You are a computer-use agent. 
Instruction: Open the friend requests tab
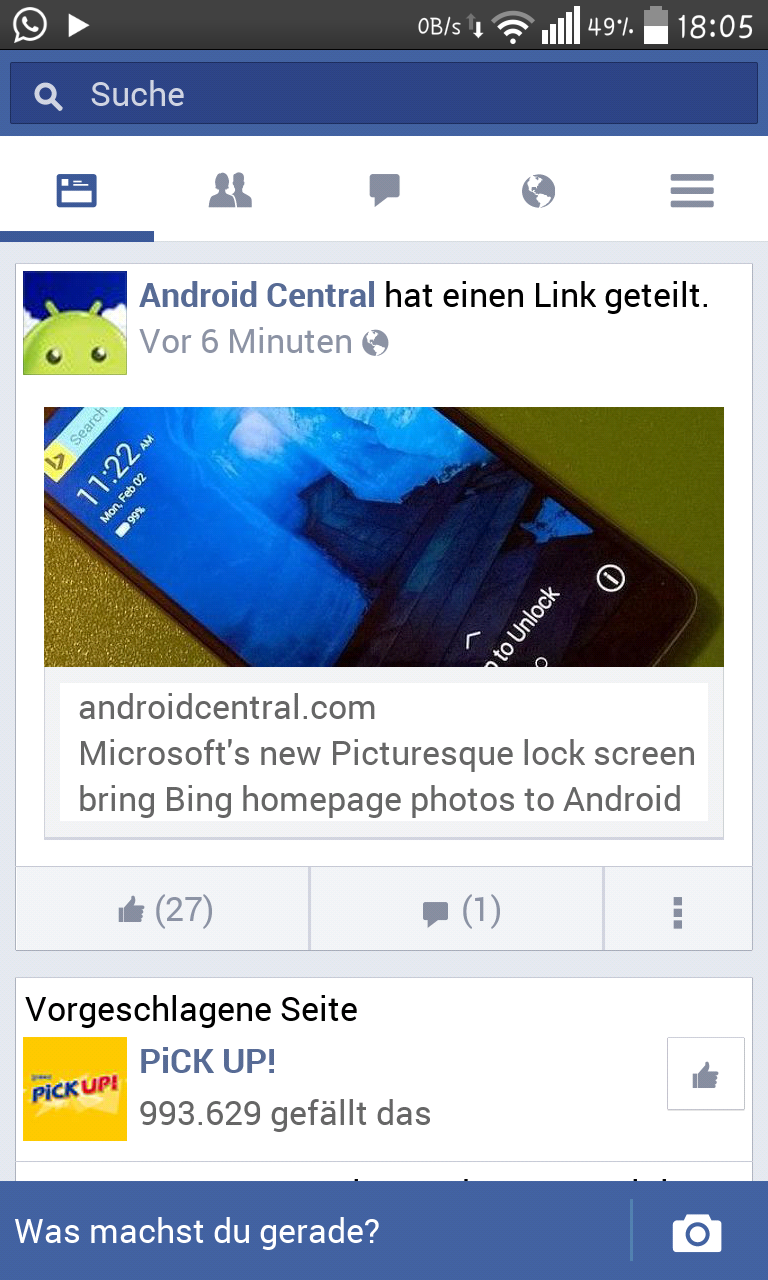(230, 190)
